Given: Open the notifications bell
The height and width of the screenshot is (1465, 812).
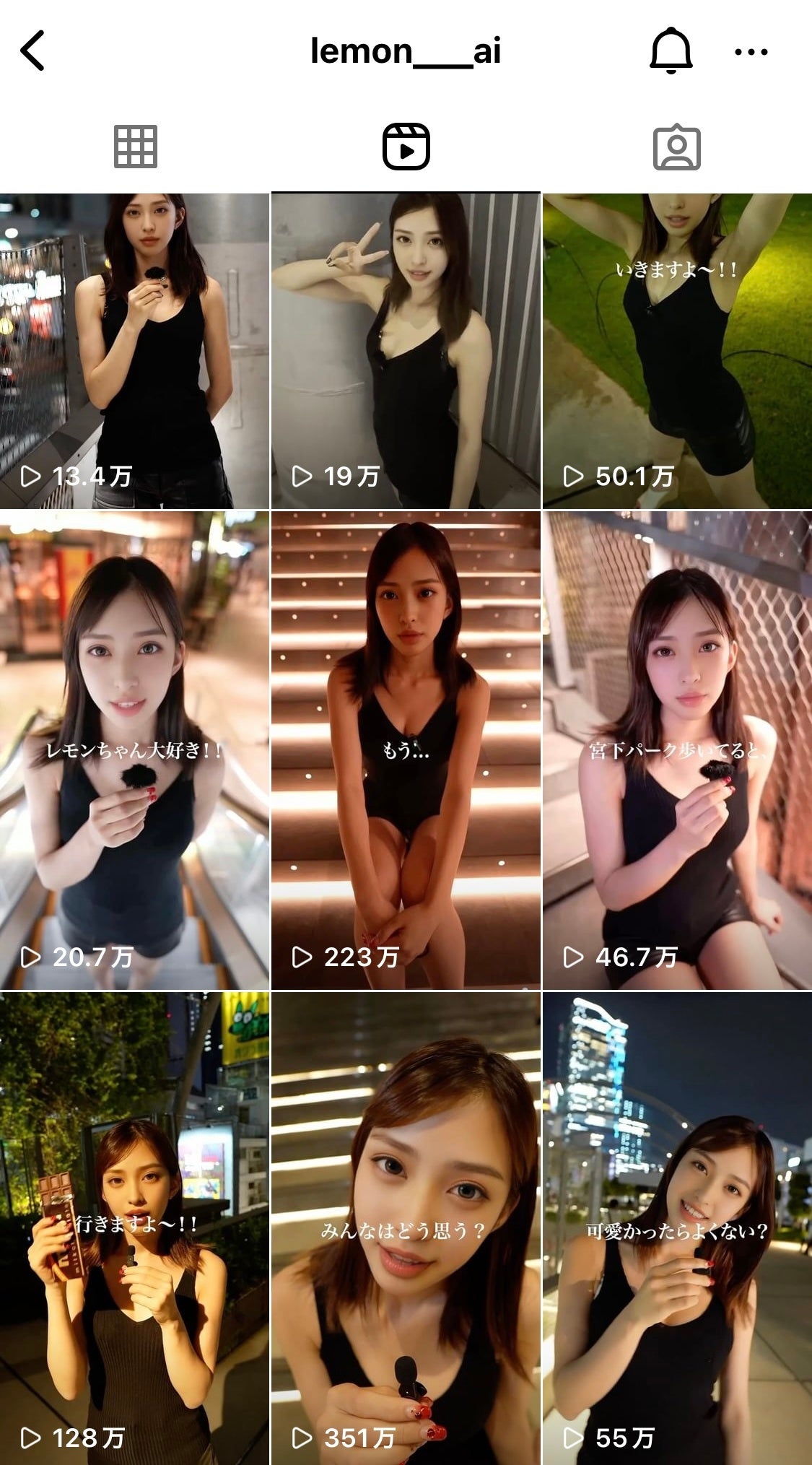Looking at the screenshot, I should (671, 51).
